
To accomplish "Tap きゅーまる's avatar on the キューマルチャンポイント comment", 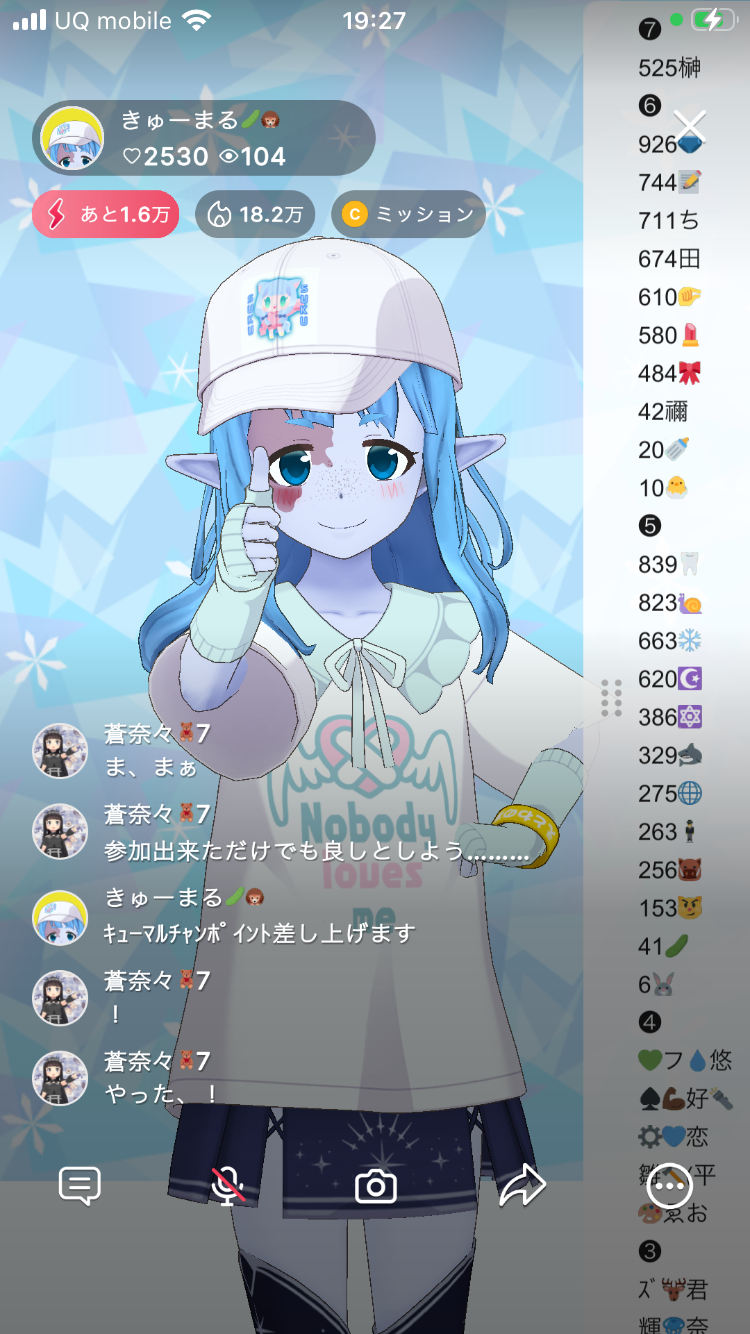I will click(x=60, y=916).
